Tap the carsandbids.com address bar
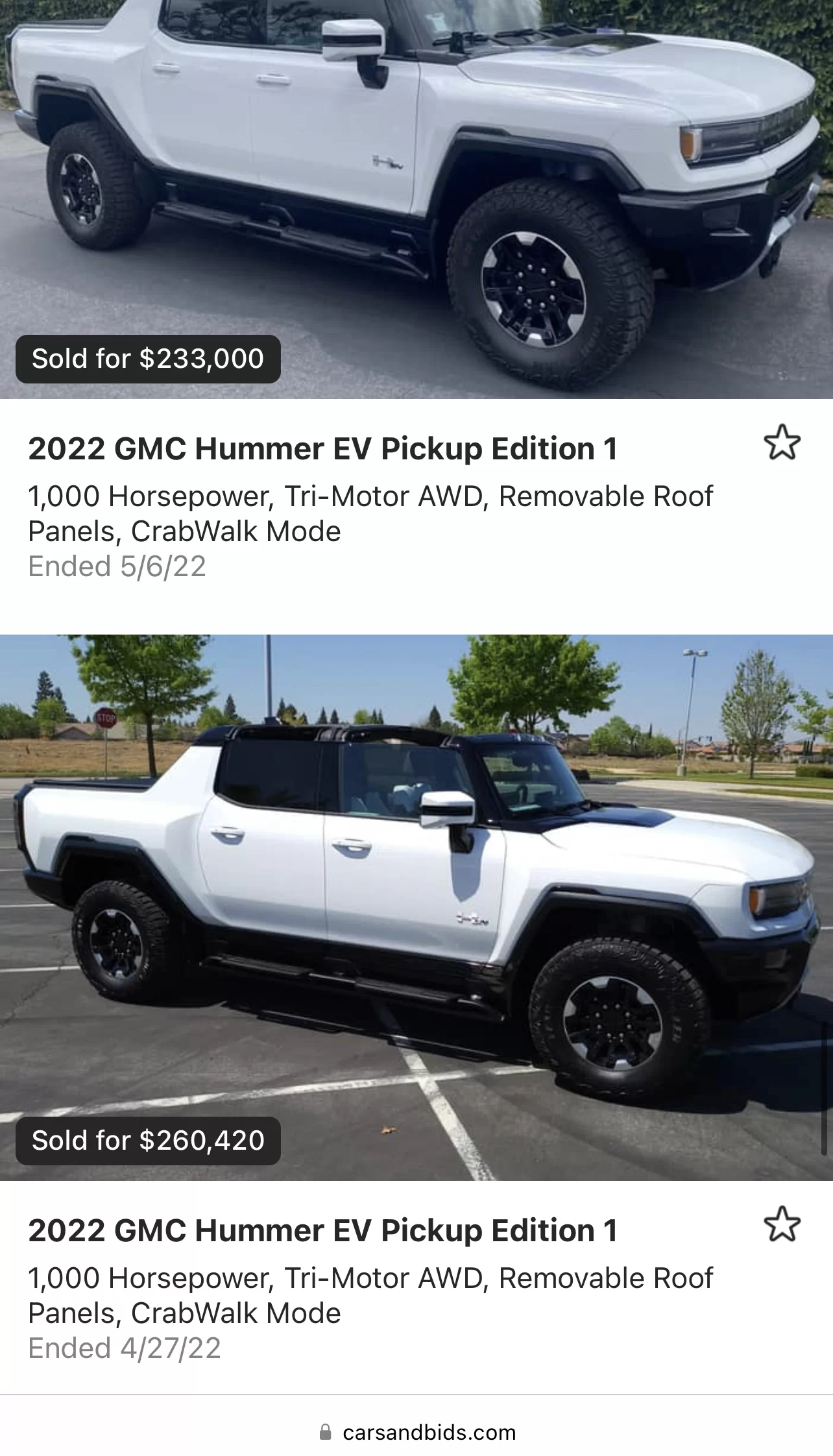 [x=418, y=1432]
